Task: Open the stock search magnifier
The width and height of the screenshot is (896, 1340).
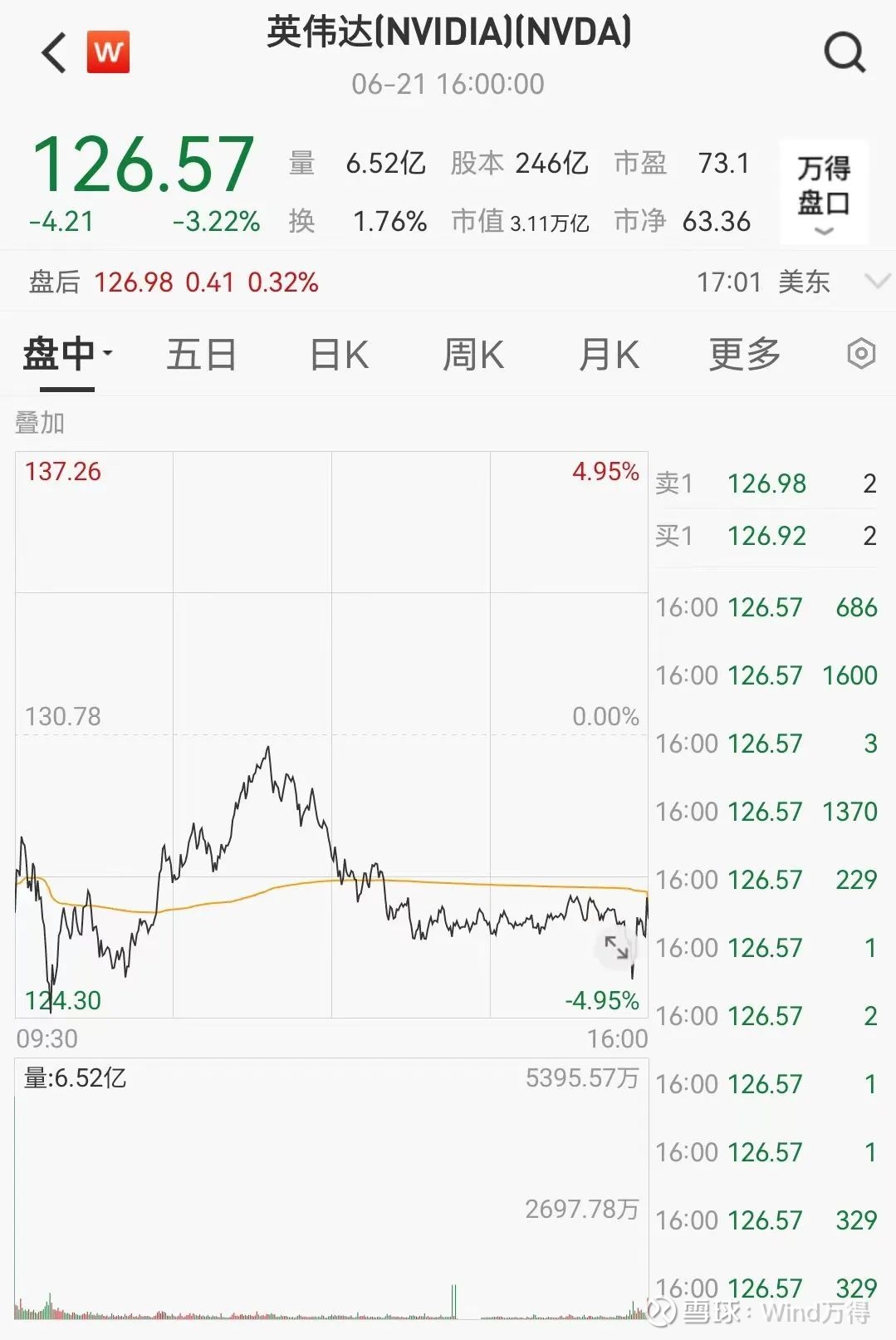Action: coord(845,52)
